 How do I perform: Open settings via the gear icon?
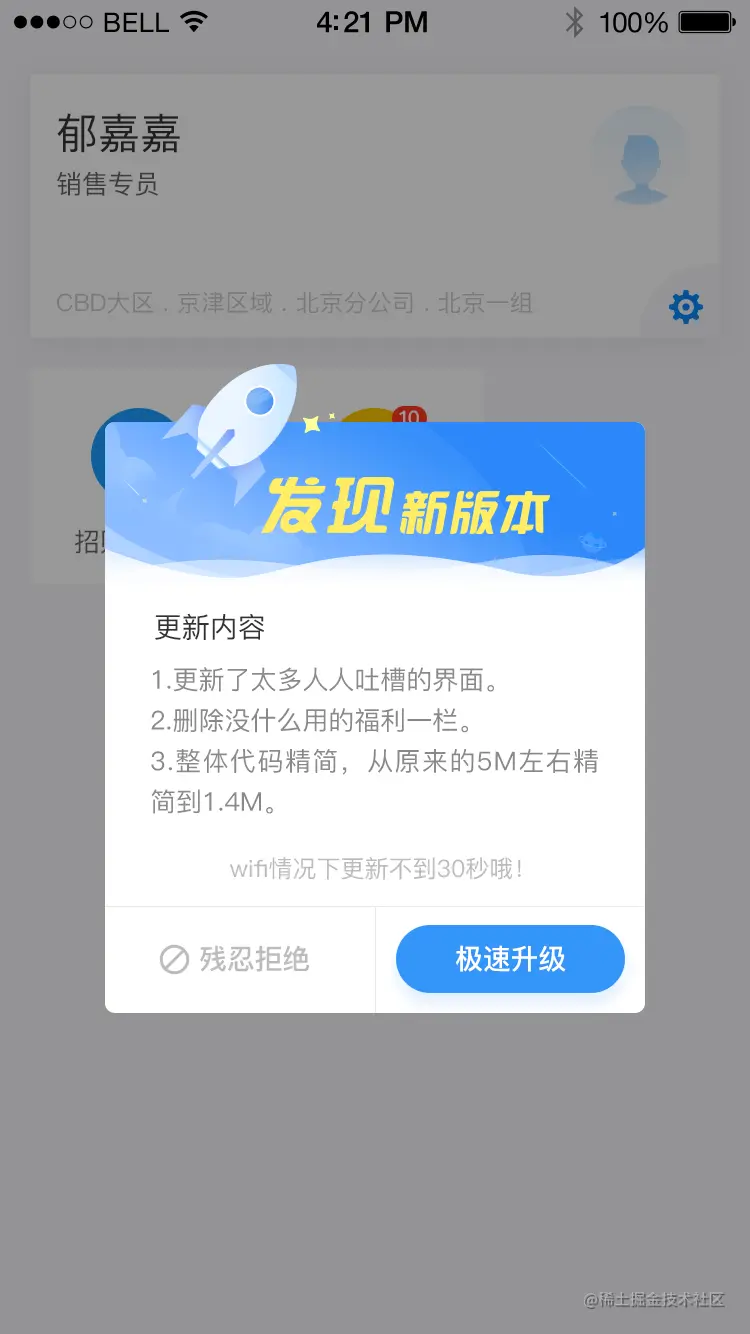[x=686, y=307]
